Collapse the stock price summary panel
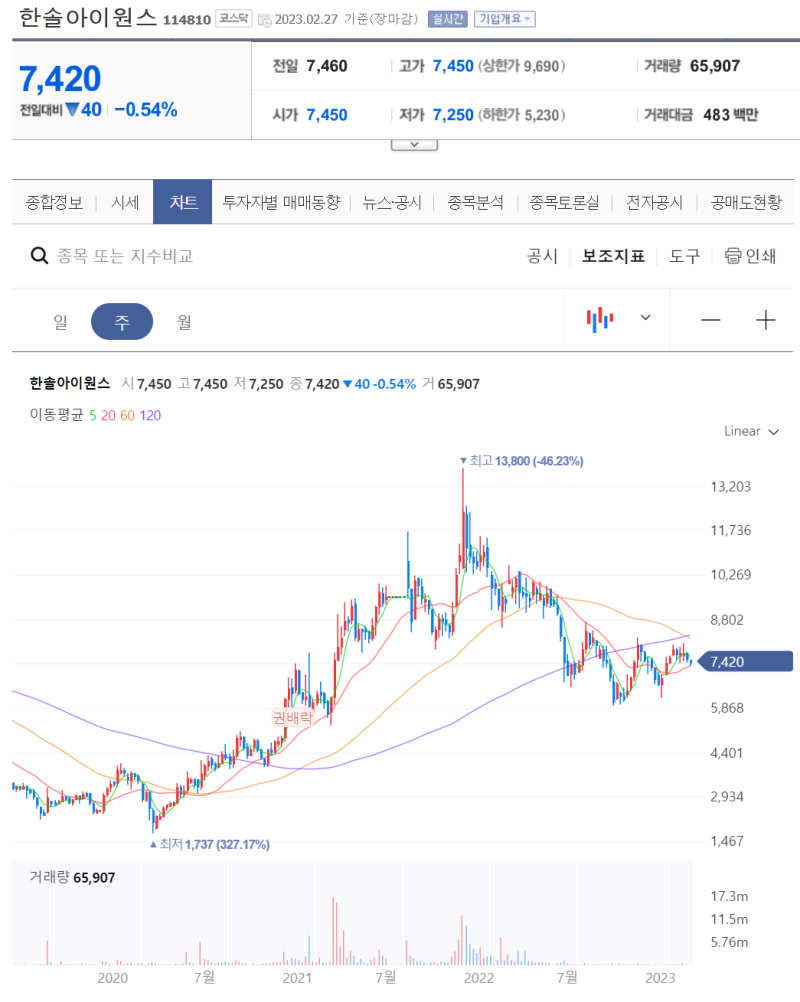The height and width of the screenshot is (1002, 800). tap(414, 142)
